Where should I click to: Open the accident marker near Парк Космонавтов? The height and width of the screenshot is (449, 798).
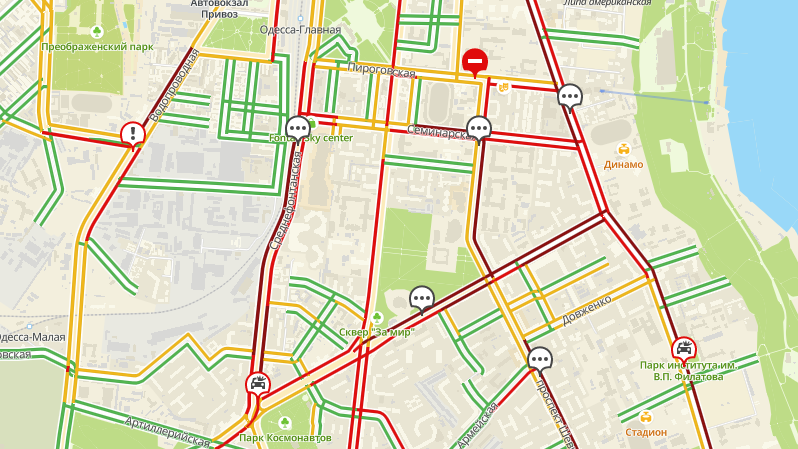coord(257,384)
